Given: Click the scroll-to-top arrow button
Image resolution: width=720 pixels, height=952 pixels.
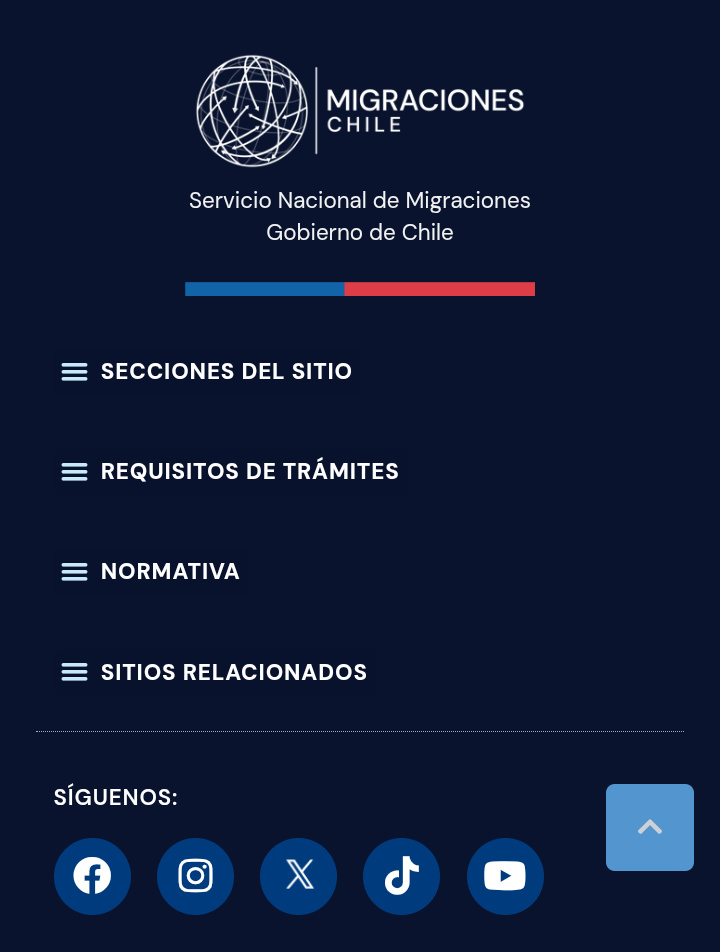Looking at the screenshot, I should (x=649, y=827).
